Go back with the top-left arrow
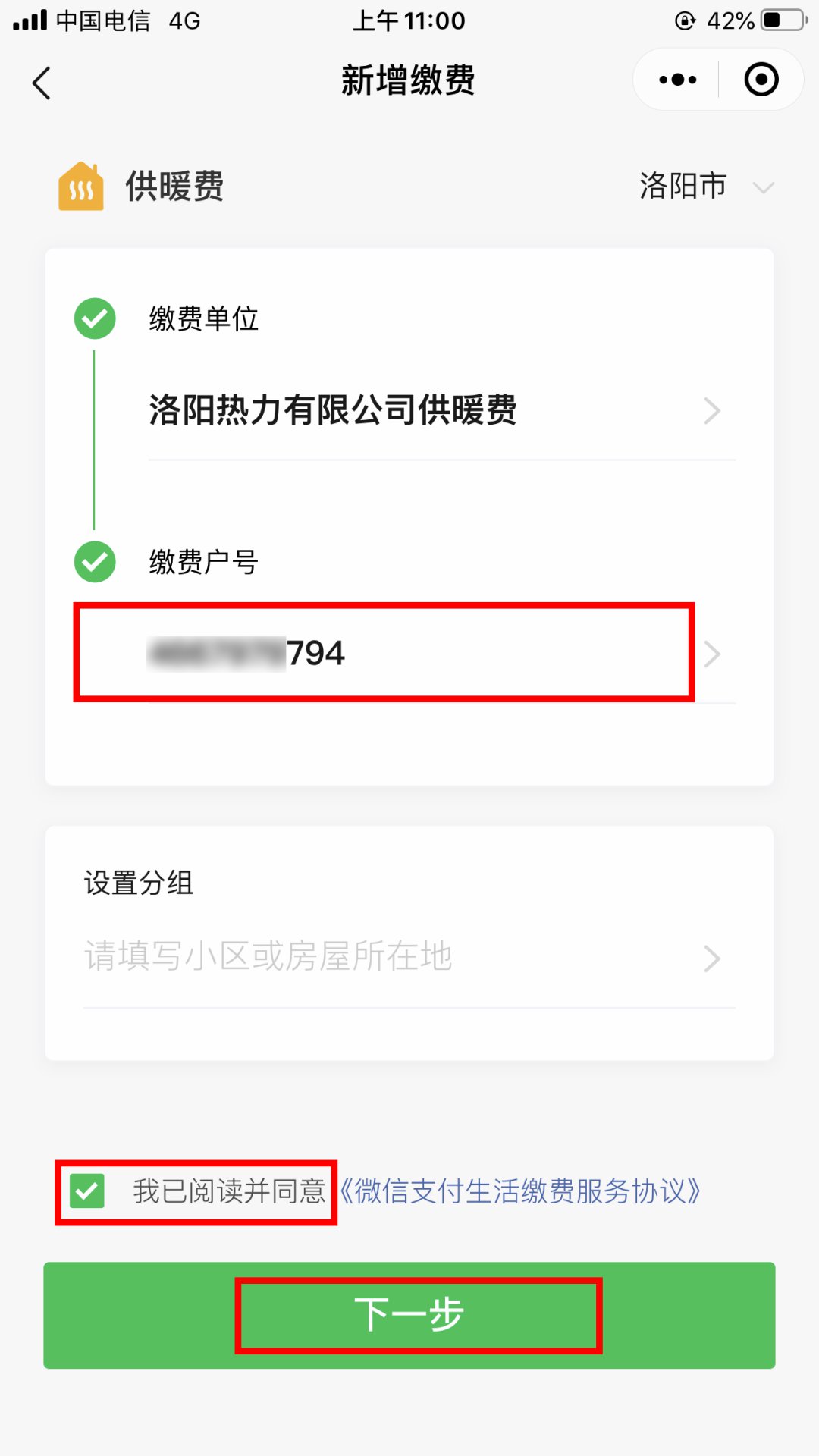 (x=42, y=83)
